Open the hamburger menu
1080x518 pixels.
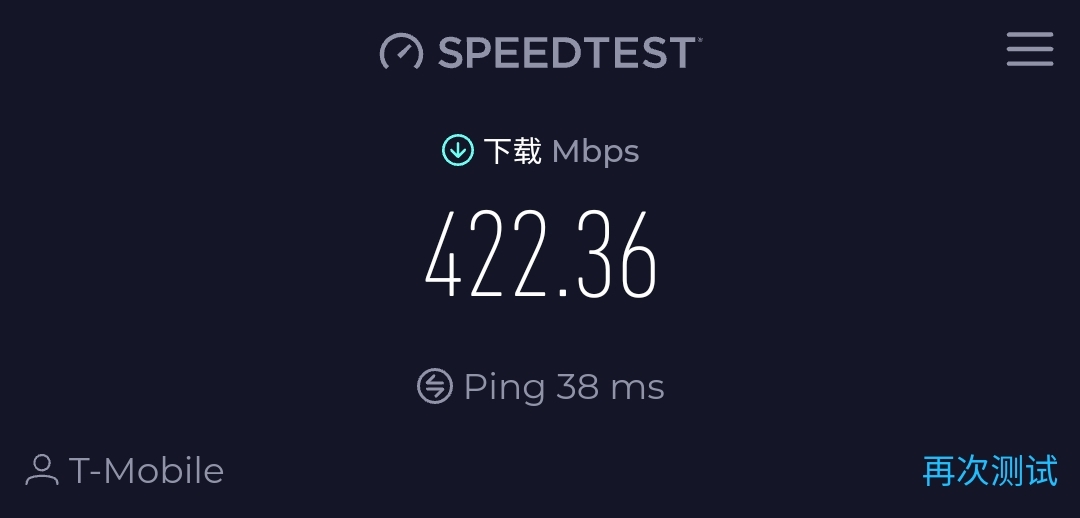tap(1029, 49)
